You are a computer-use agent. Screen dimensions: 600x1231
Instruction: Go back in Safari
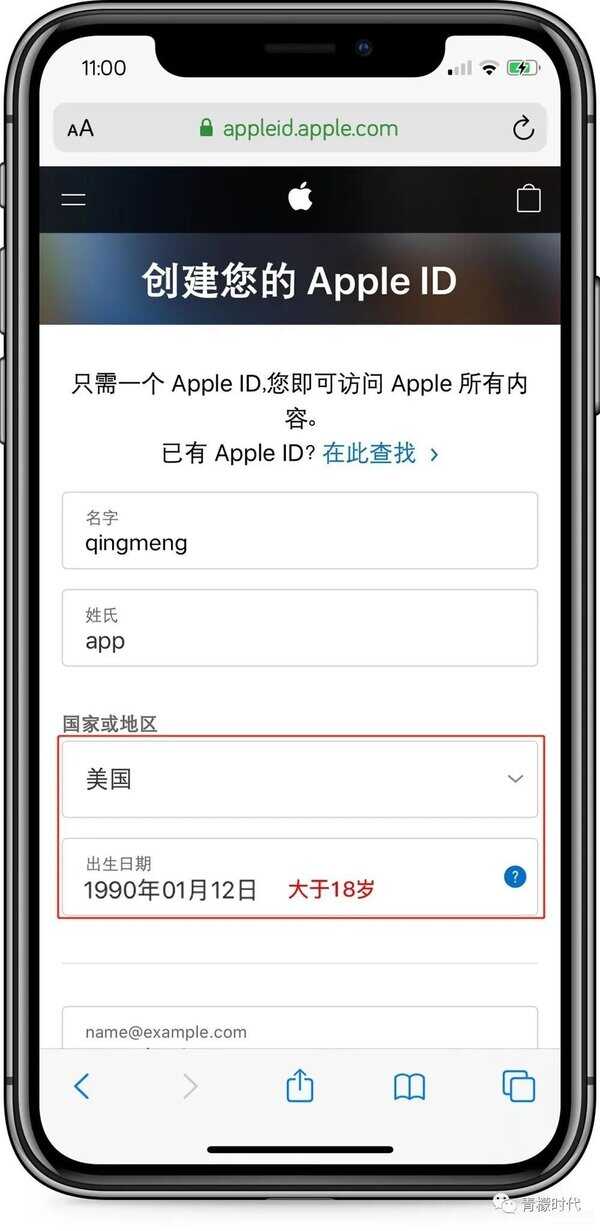point(82,1086)
